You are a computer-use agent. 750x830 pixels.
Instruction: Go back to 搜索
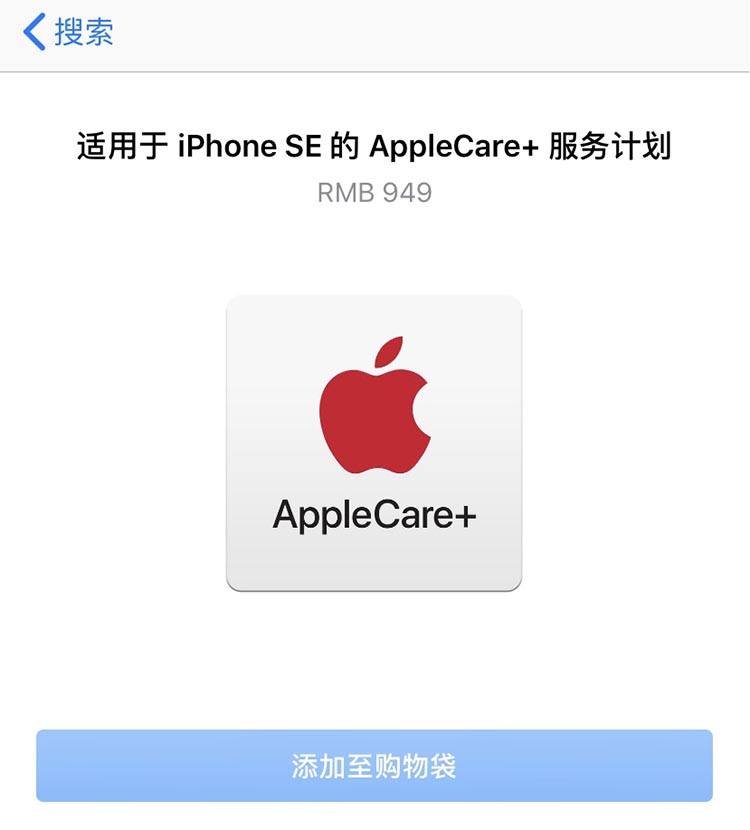coord(68,32)
